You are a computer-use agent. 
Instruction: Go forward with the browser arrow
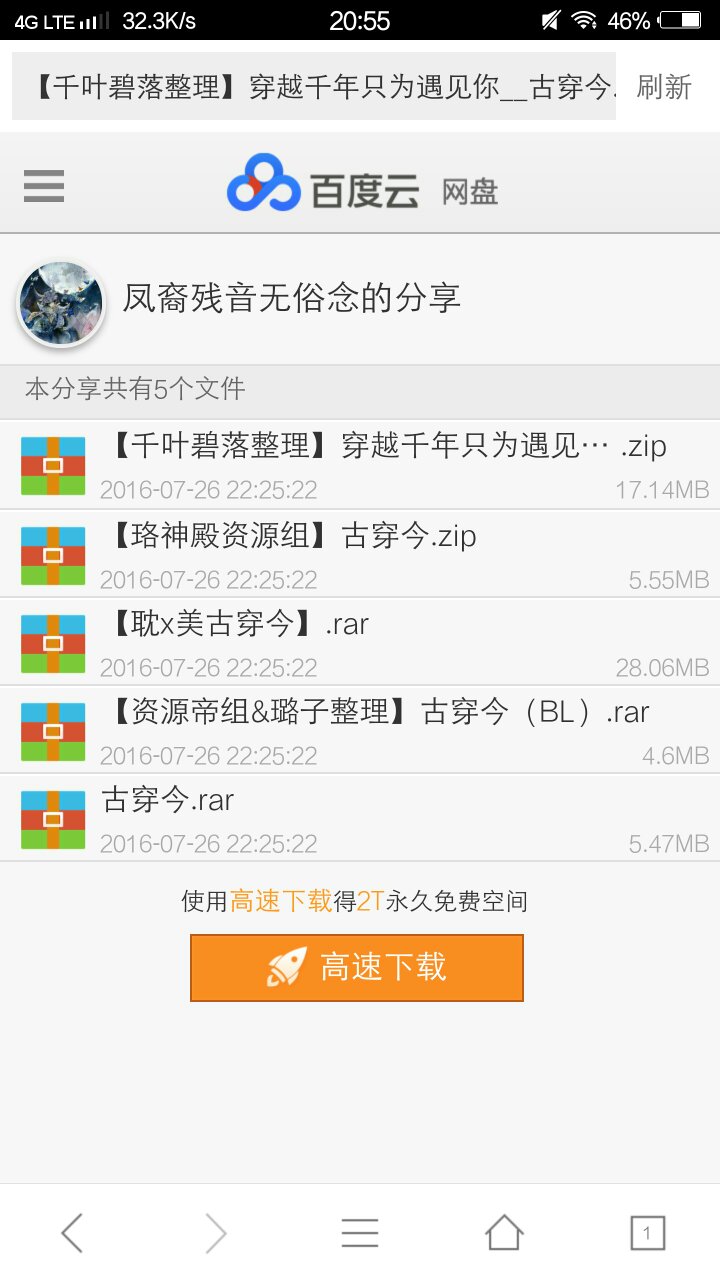pos(216,1233)
